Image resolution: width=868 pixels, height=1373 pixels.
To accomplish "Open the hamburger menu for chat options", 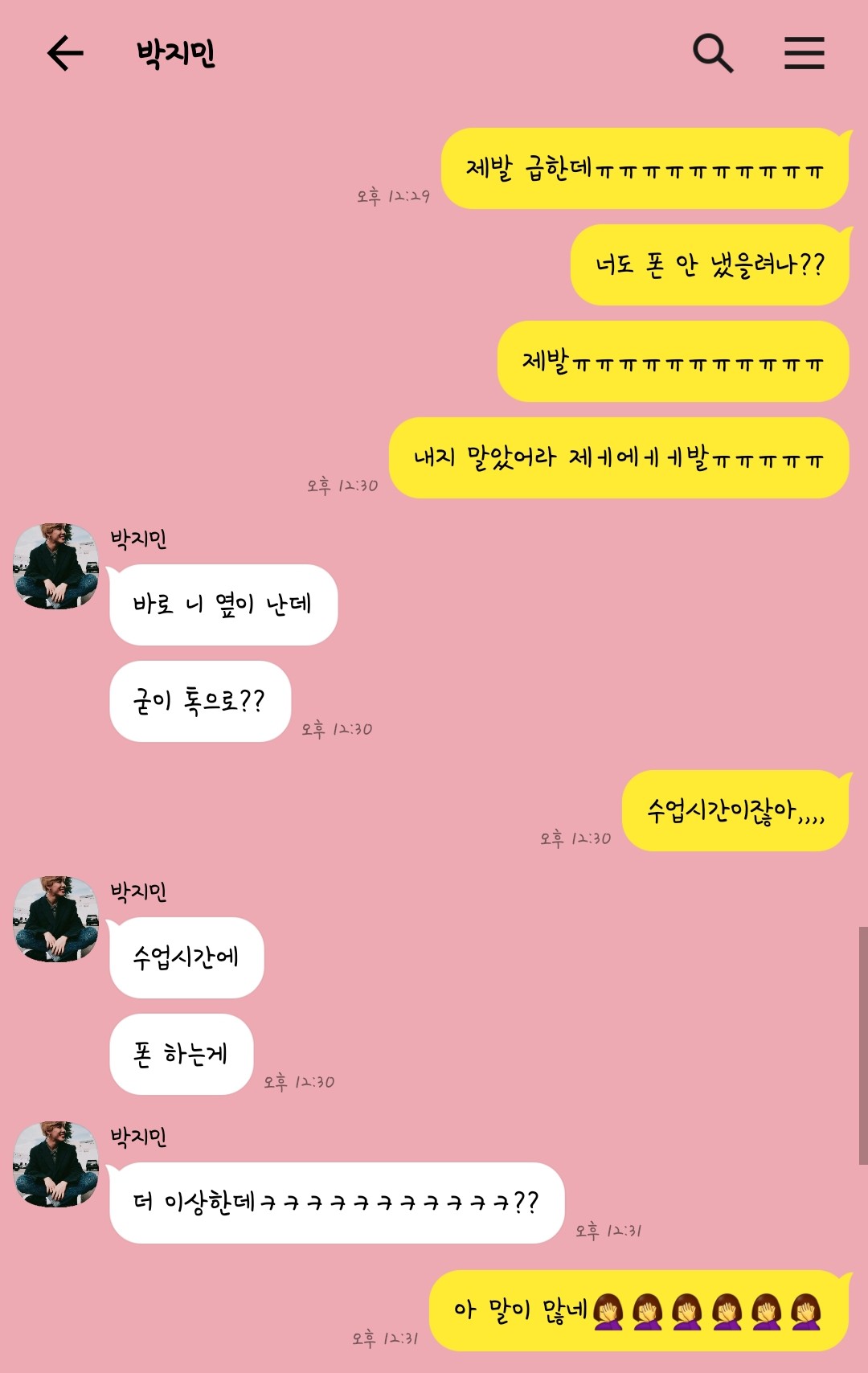I will click(x=804, y=53).
